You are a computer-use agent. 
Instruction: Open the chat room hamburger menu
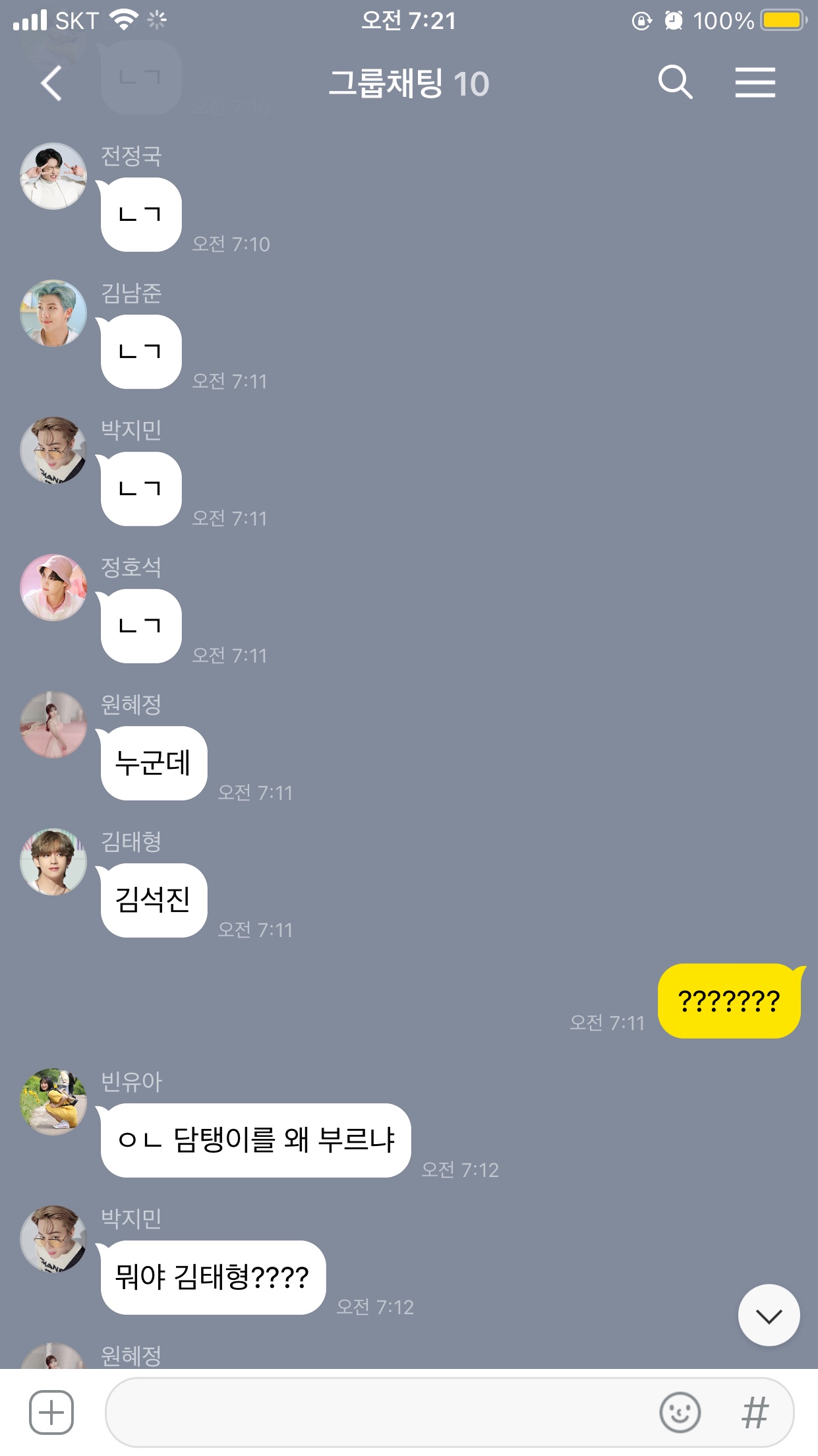point(755,83)
